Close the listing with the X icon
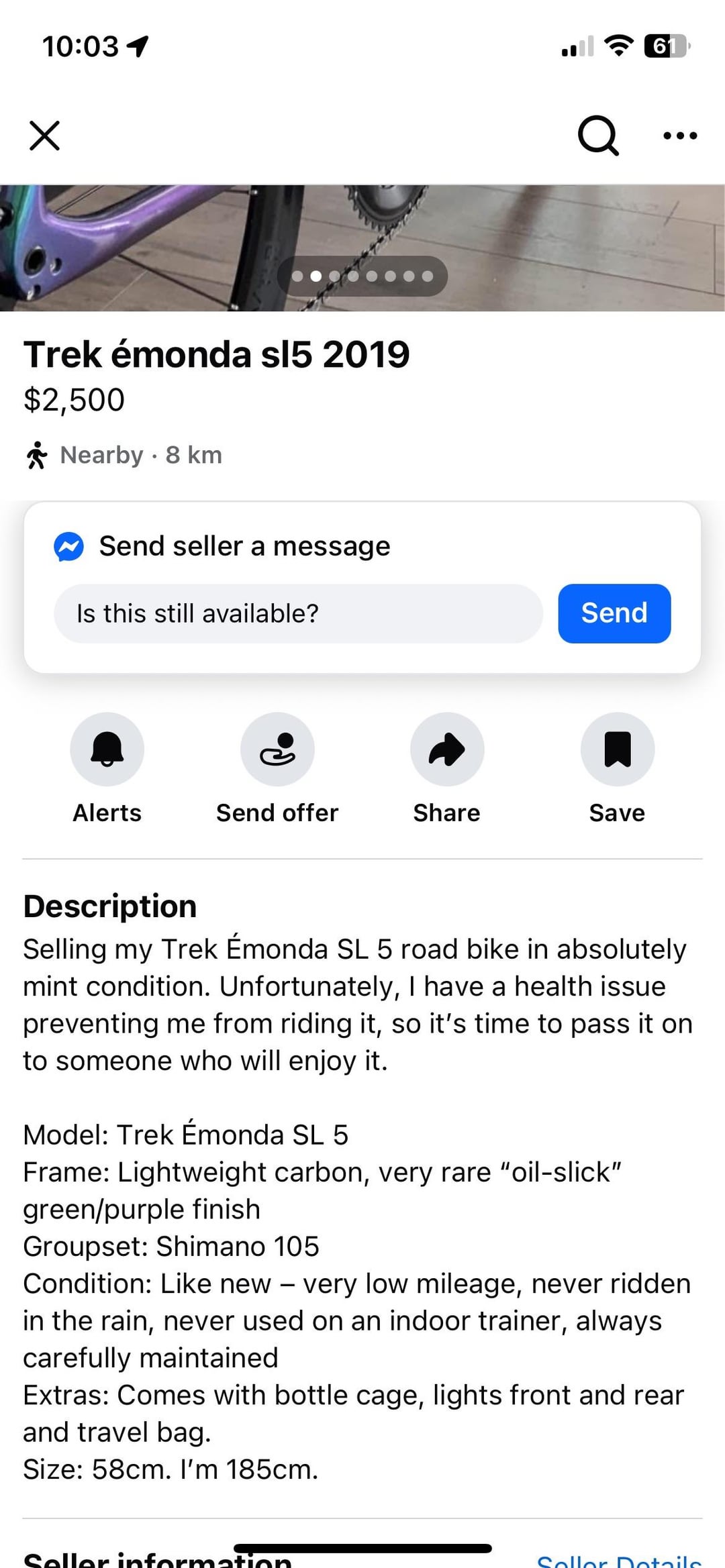725x1568 pixels. [45, 136]
